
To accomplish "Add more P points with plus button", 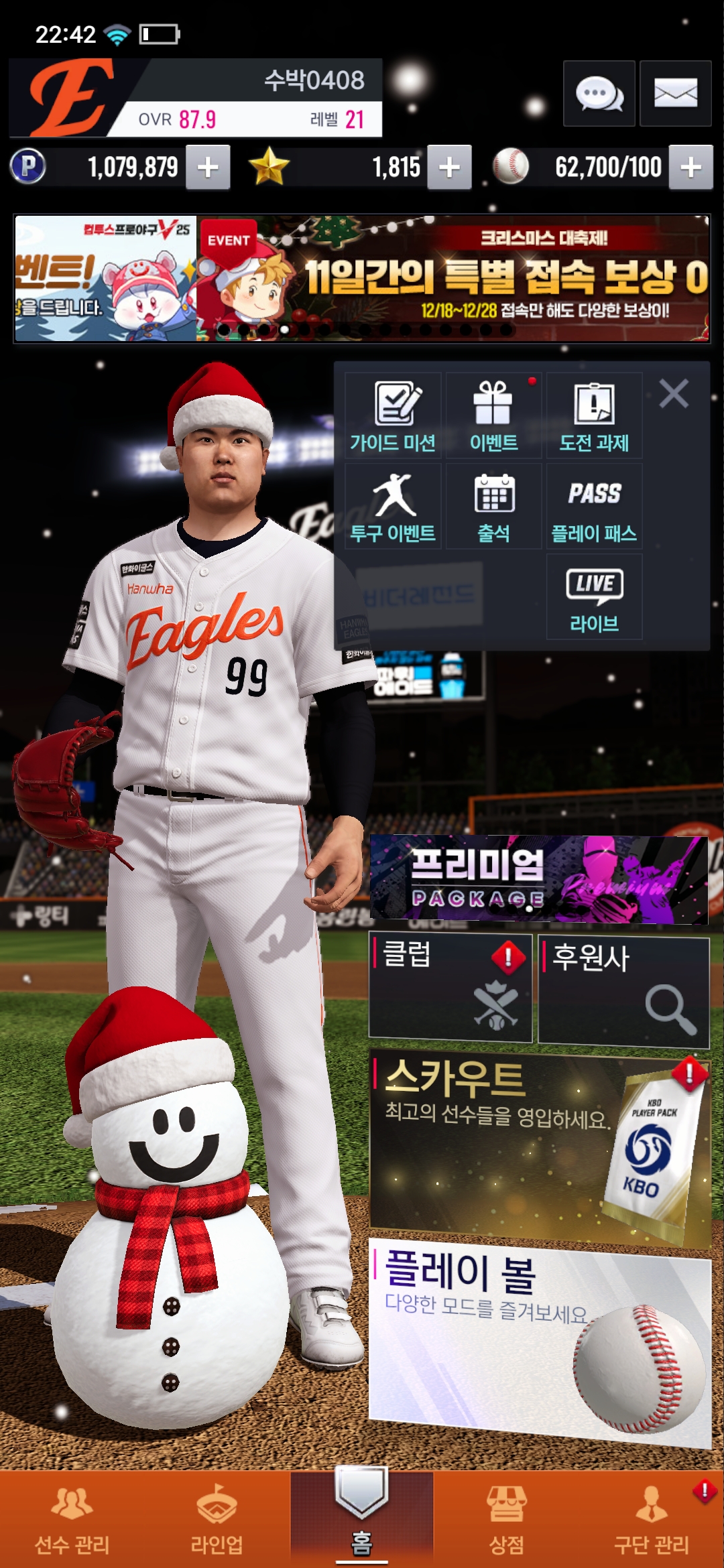I will pyautogui.click(x=208, y=168).
